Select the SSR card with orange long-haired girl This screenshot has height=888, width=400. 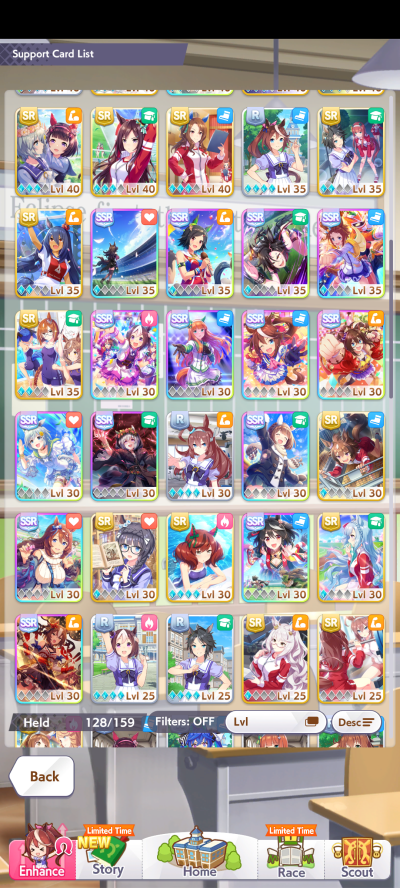(x=200, y=355)
